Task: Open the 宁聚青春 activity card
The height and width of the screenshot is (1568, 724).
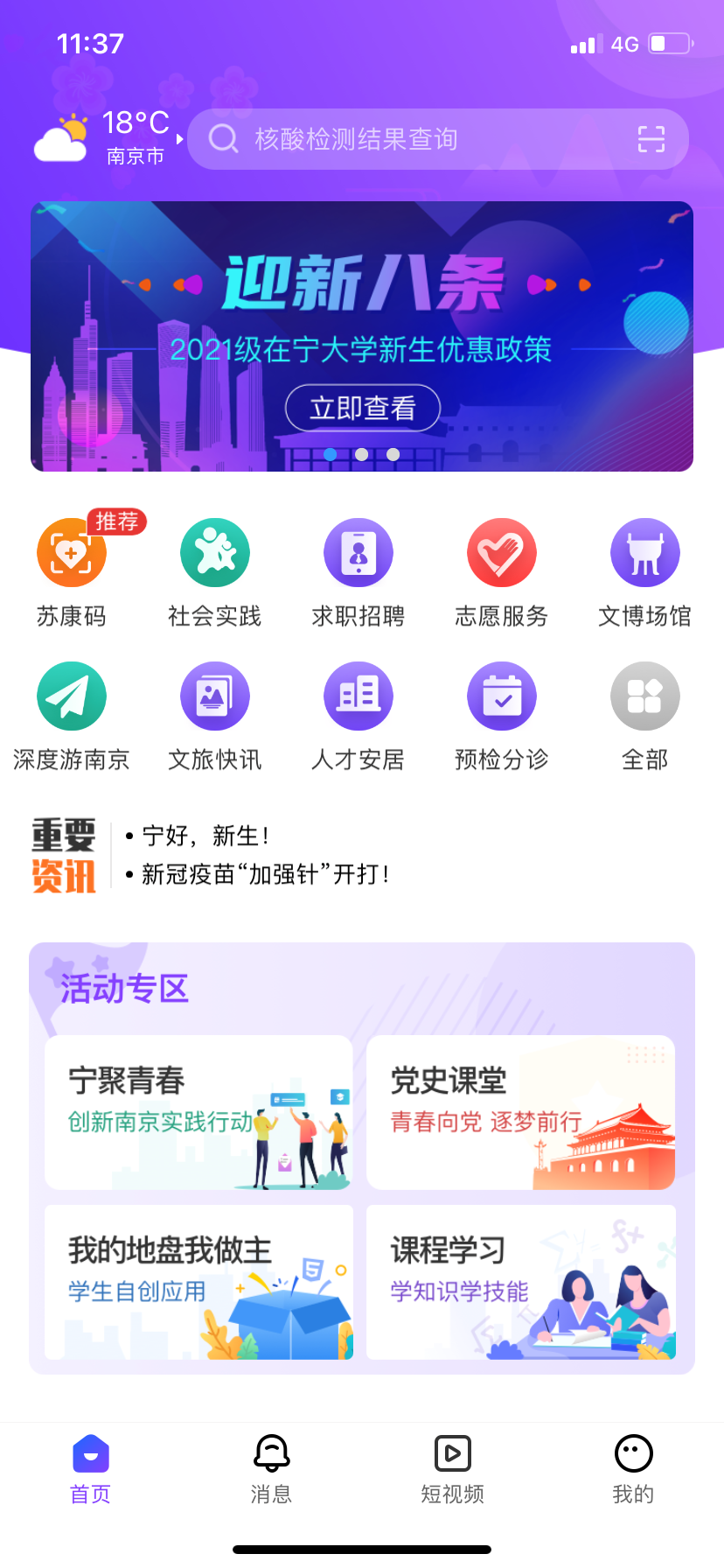Action: [x=198, y=1112]
